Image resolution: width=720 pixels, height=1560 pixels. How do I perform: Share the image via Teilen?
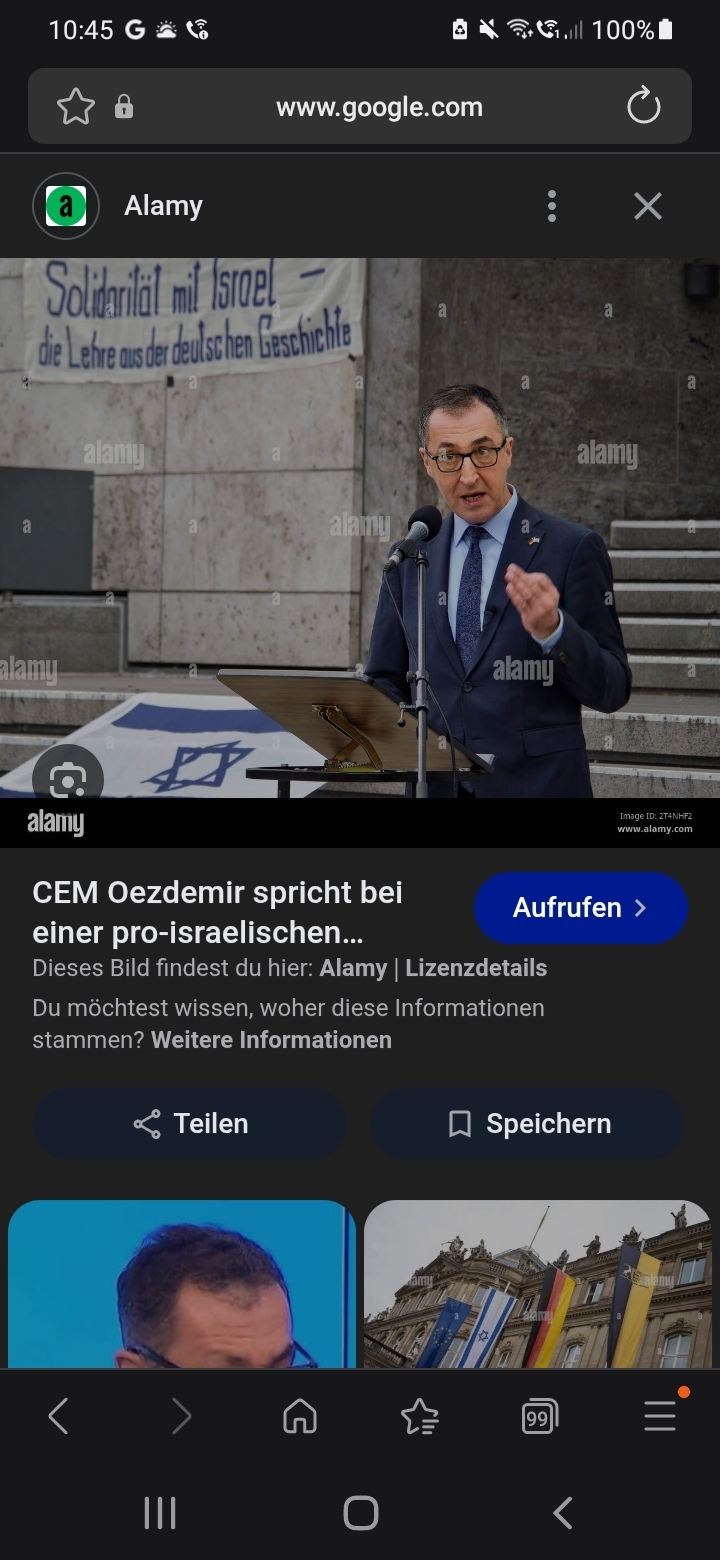coord(190,1124)
